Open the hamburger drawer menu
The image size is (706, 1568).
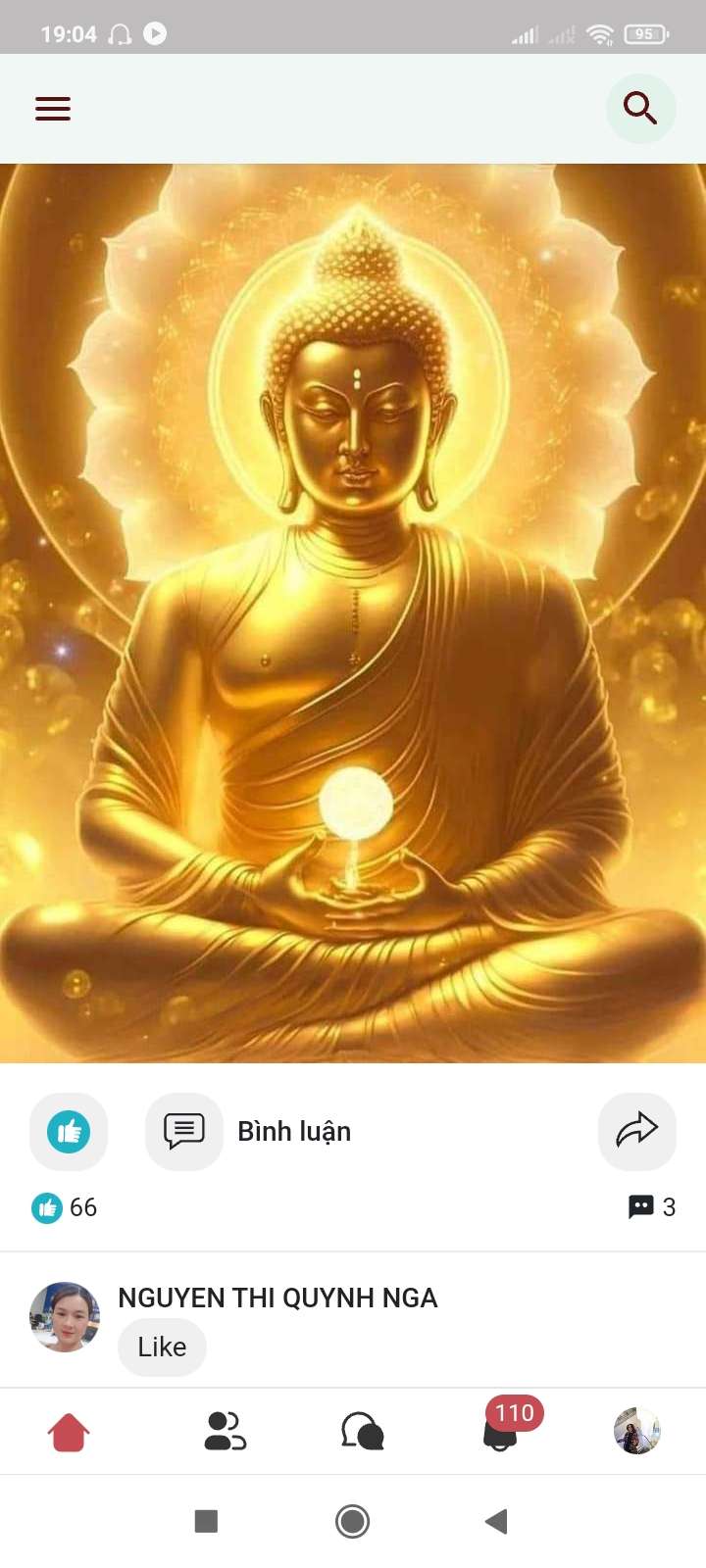tap(53, 109)
